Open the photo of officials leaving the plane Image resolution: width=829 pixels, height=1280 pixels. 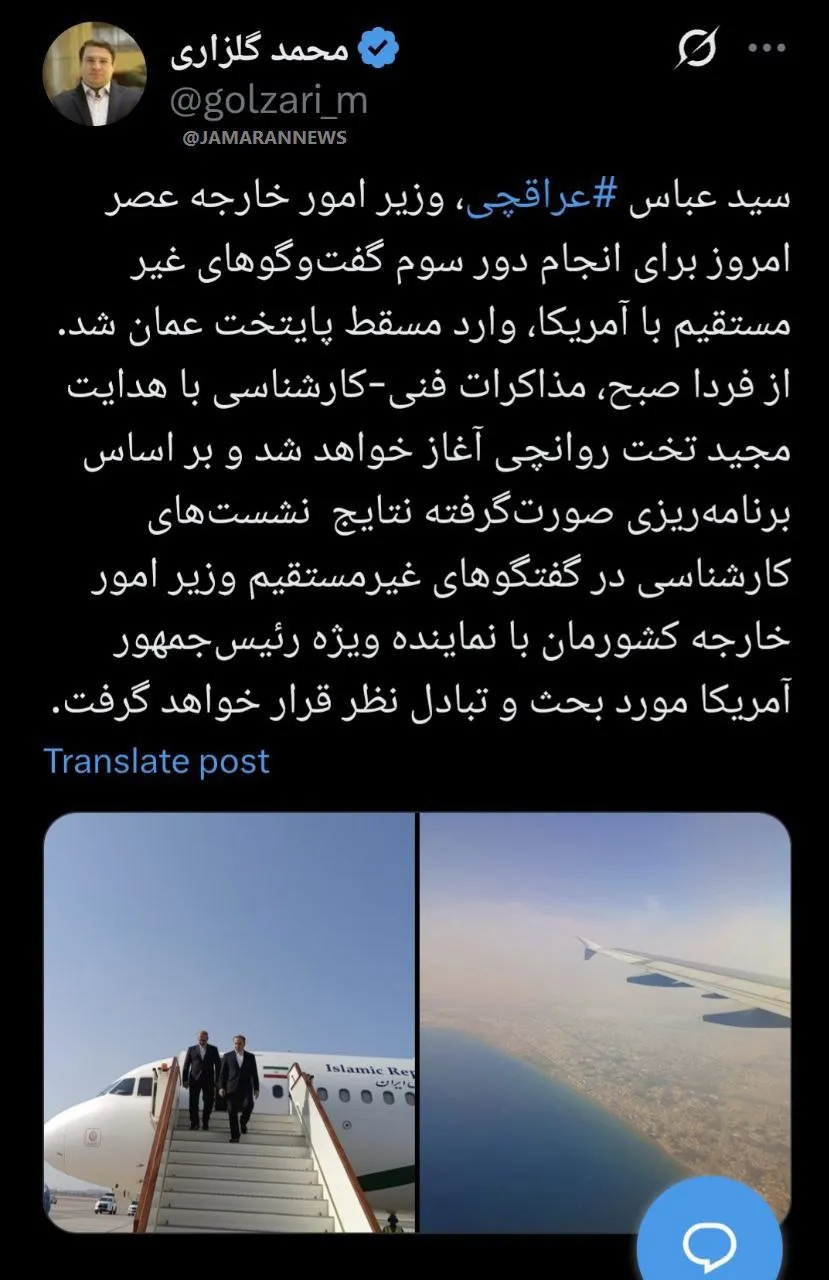[x=229, y=1022]
